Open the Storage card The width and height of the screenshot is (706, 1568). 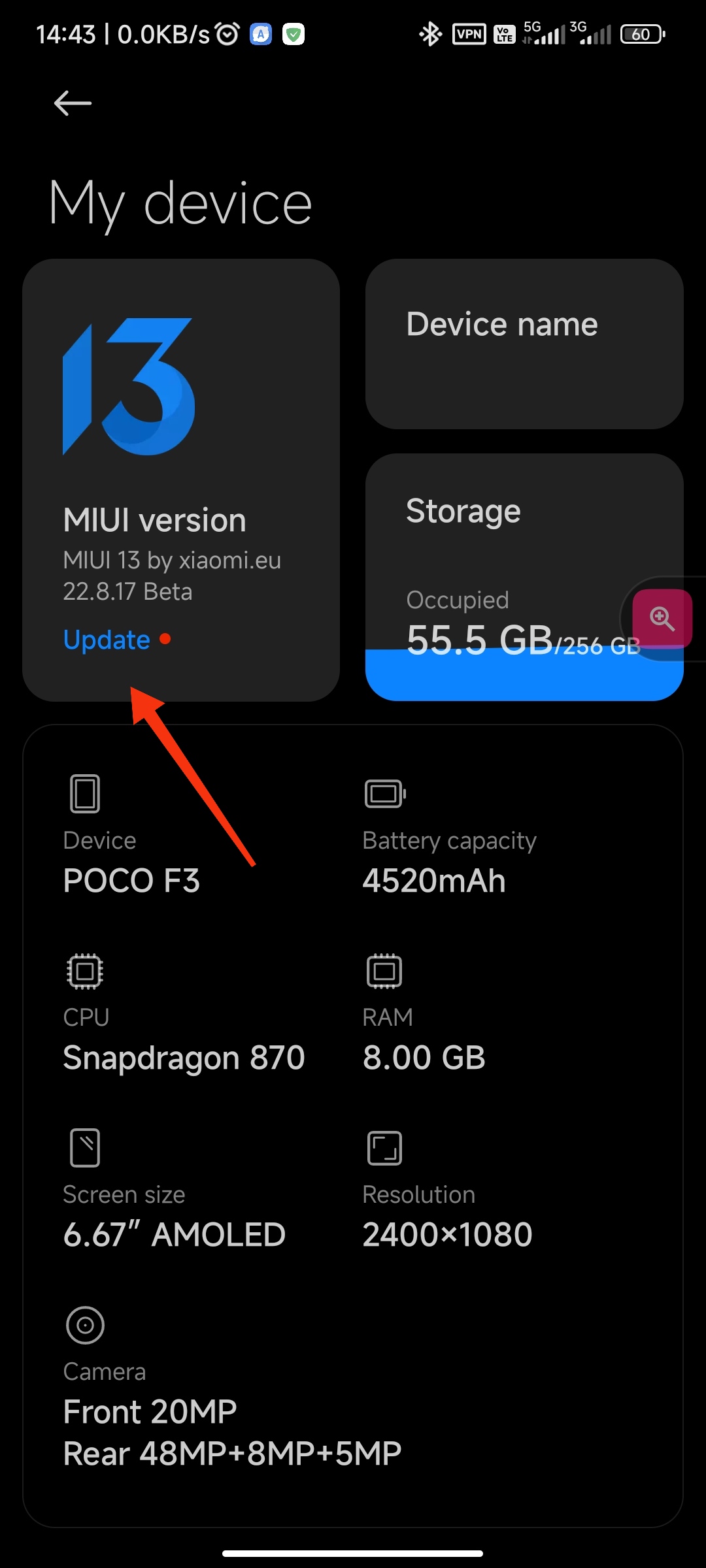point(524,578)
